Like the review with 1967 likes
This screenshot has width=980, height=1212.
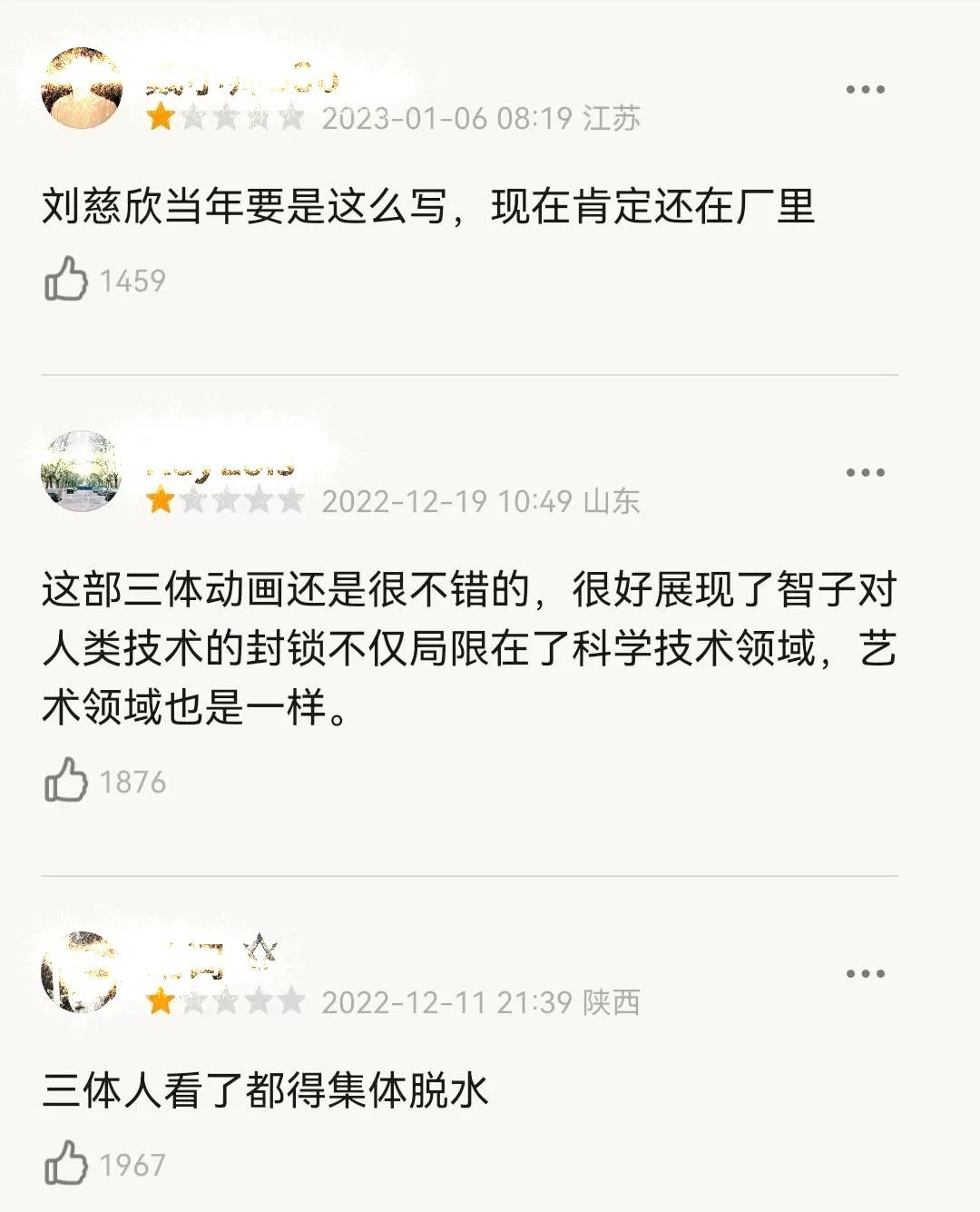pyautogui.click(x=66, y=1163)
